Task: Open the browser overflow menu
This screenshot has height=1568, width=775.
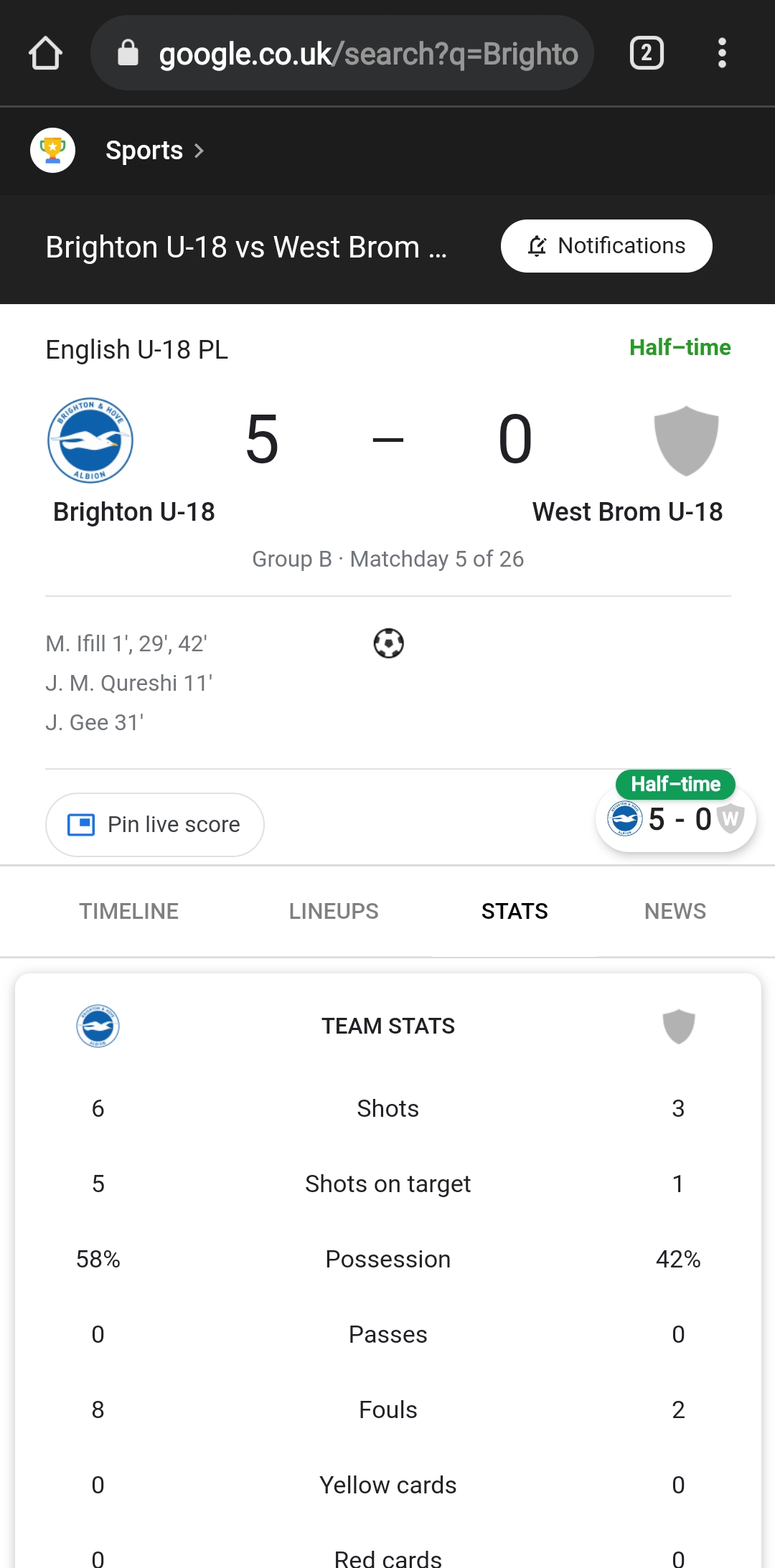Action: point(722,53)
